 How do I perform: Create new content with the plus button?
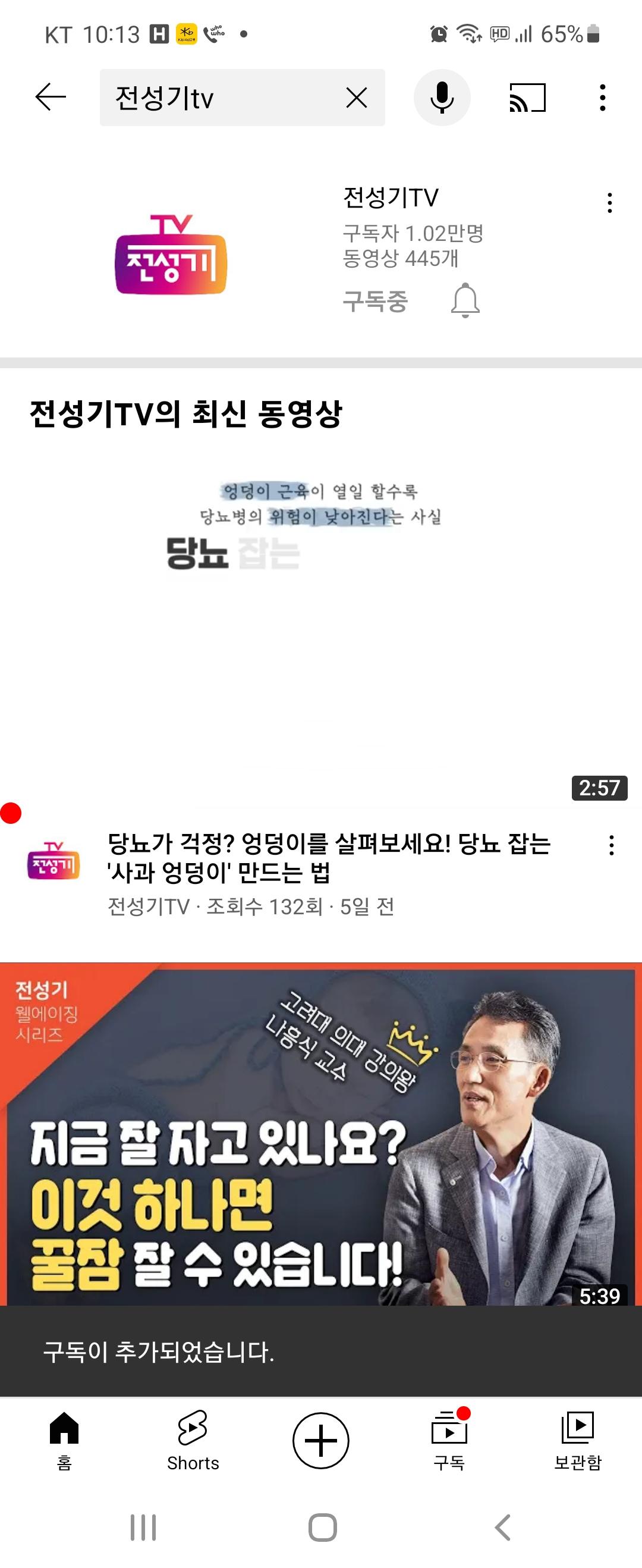click(x=320, y=1440)
